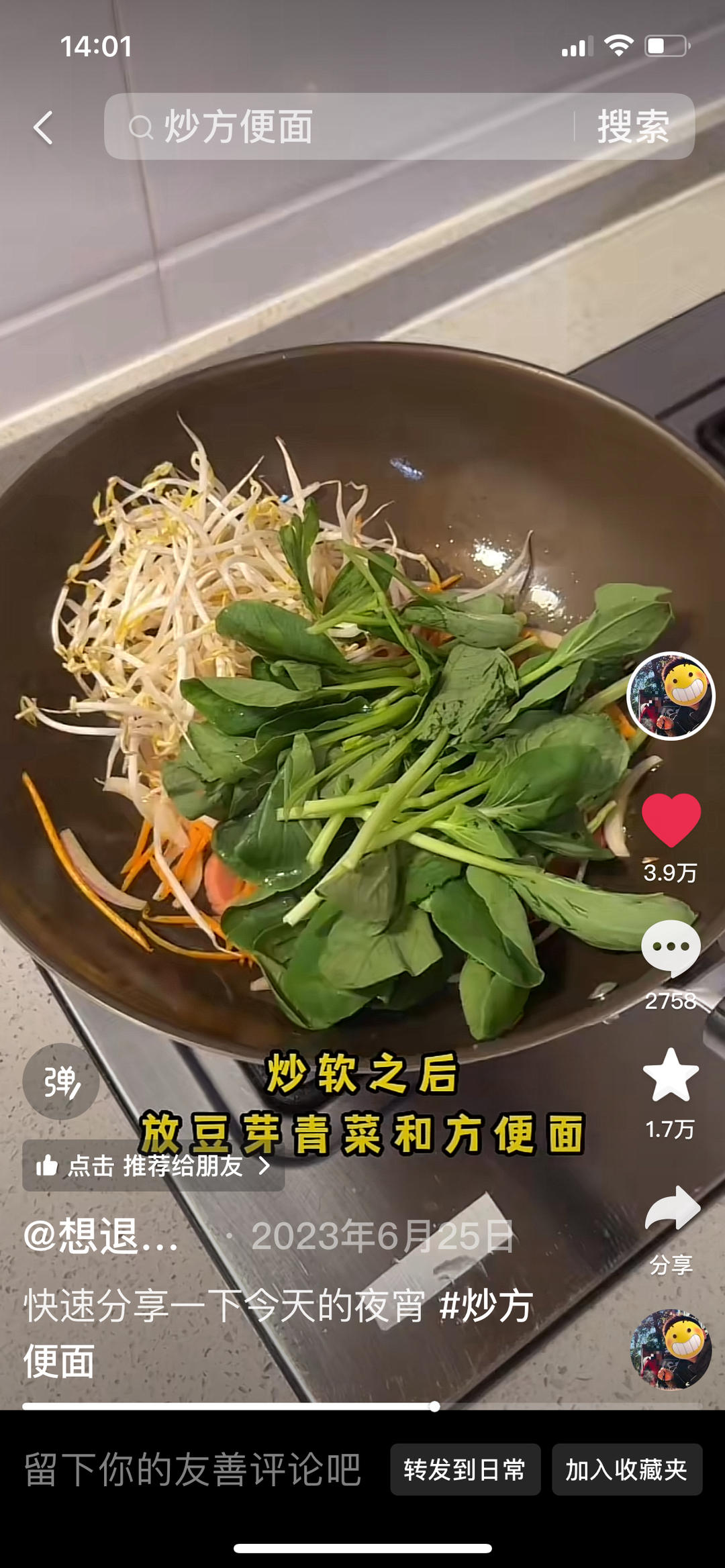Tap the search field showing 炒方便面

(x=336, y=127)
